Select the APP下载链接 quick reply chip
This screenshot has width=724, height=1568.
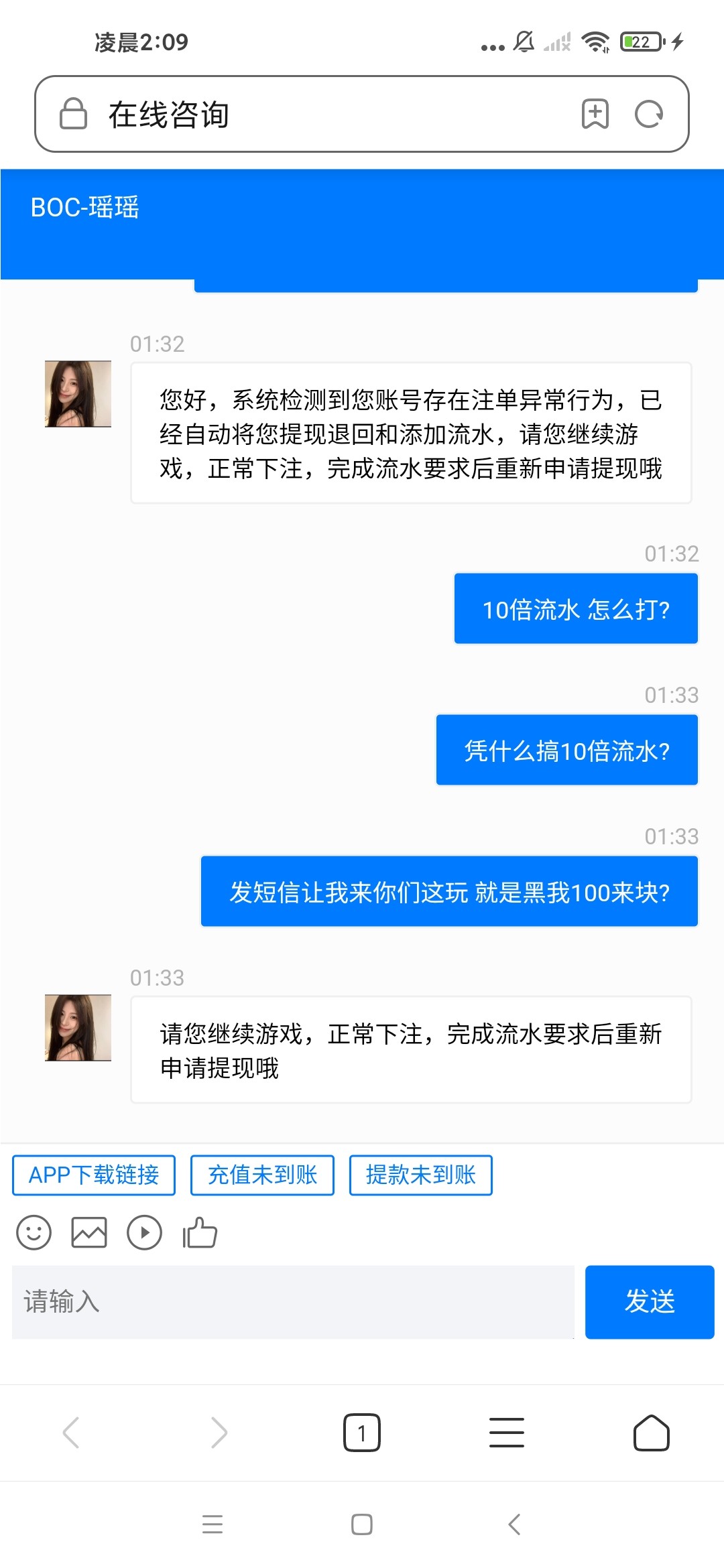94,1175
